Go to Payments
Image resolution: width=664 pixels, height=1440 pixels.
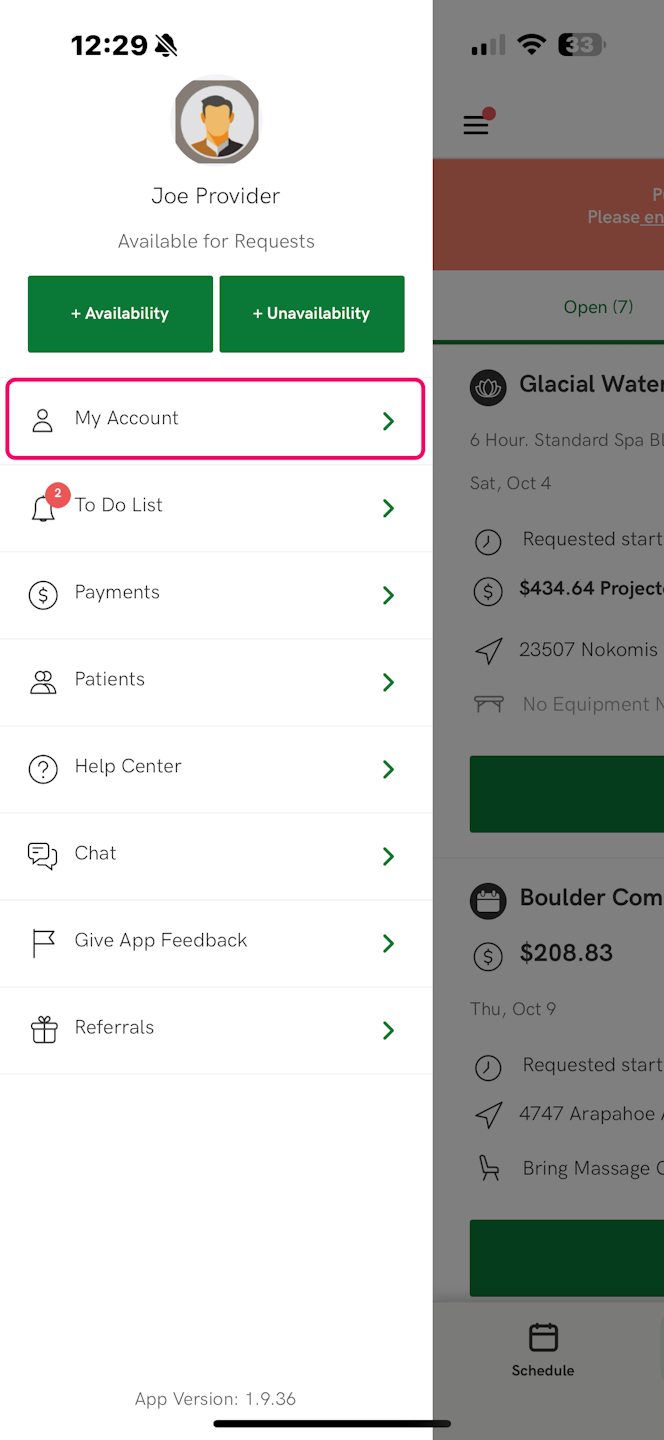click(215, 593)
